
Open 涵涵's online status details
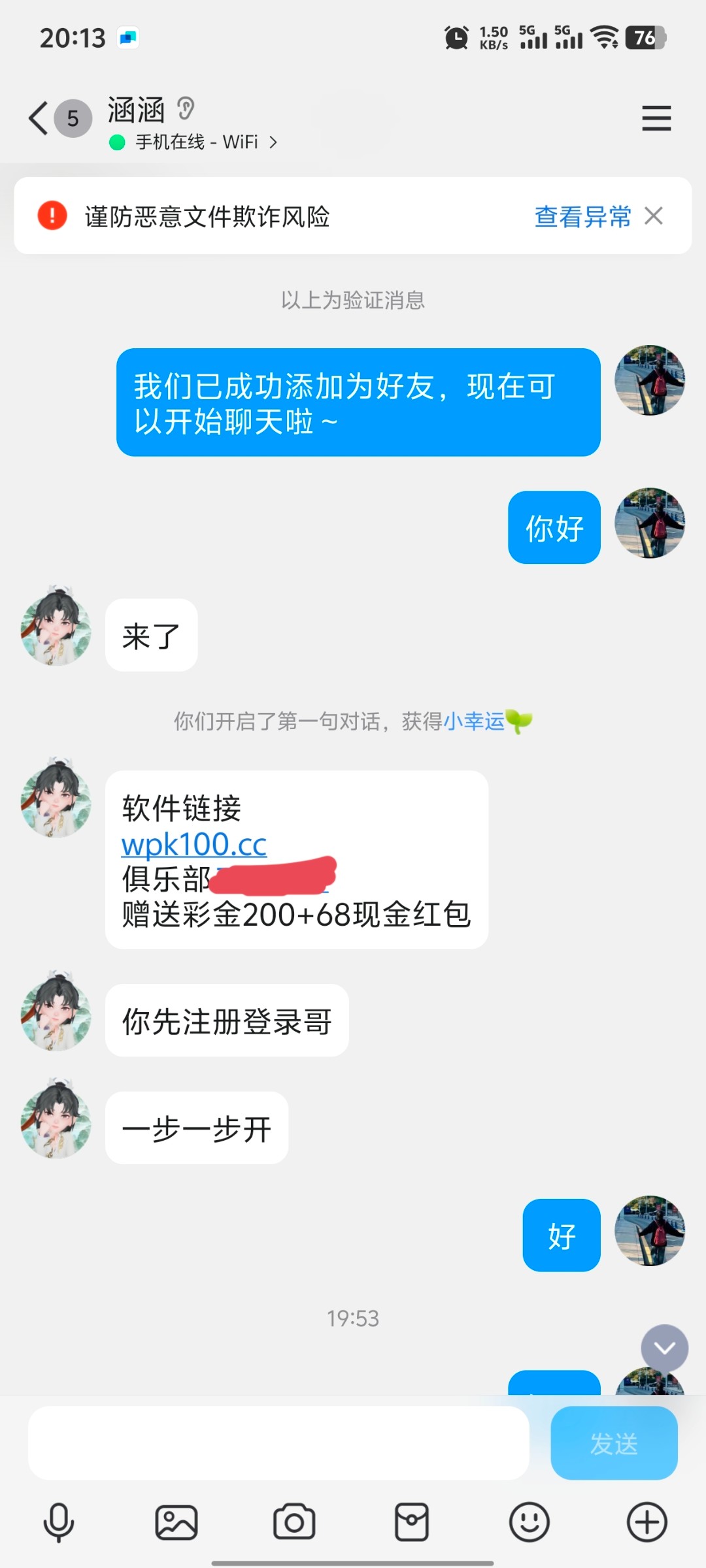coord(194,142)
